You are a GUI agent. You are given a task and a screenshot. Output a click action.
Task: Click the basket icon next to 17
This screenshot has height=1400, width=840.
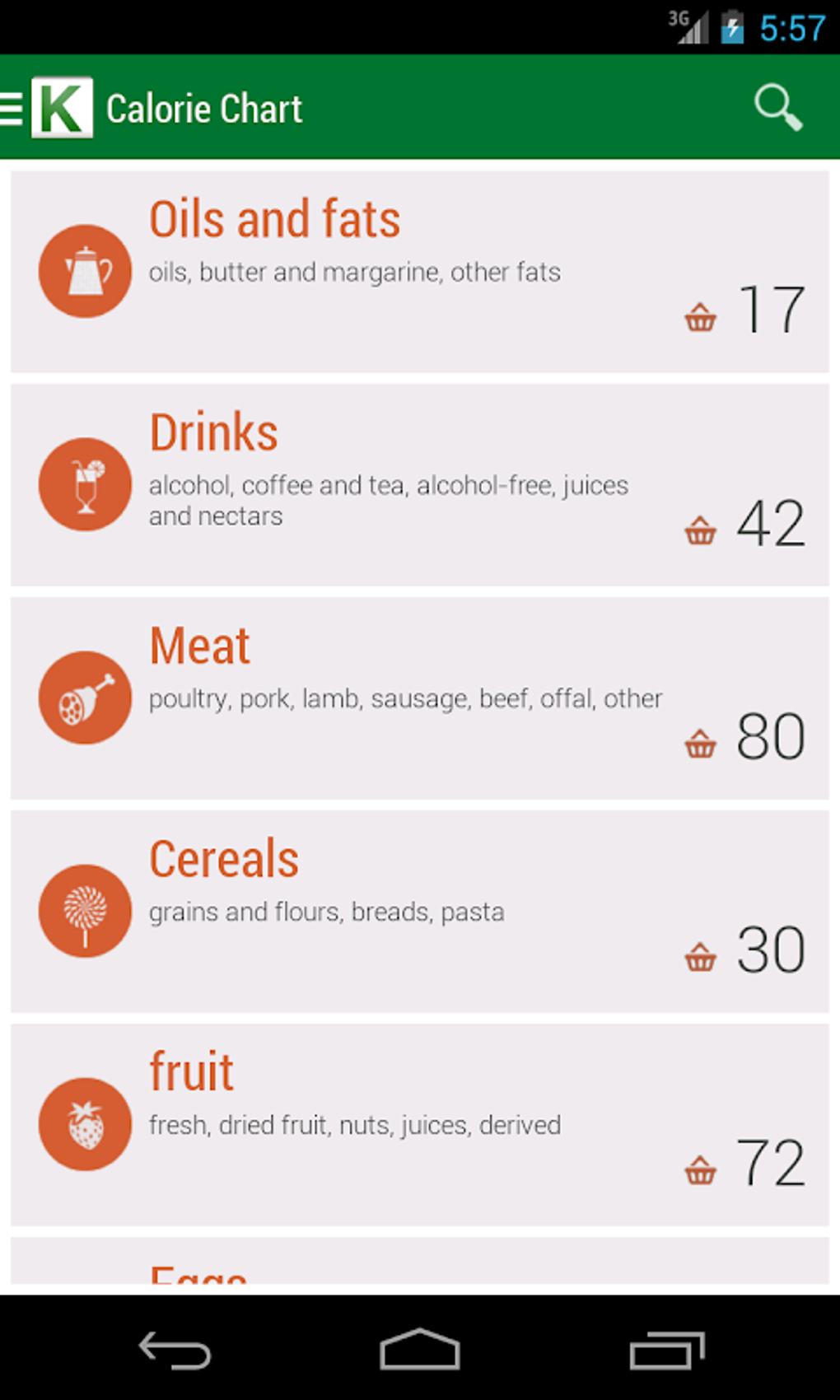coord(701,315)
